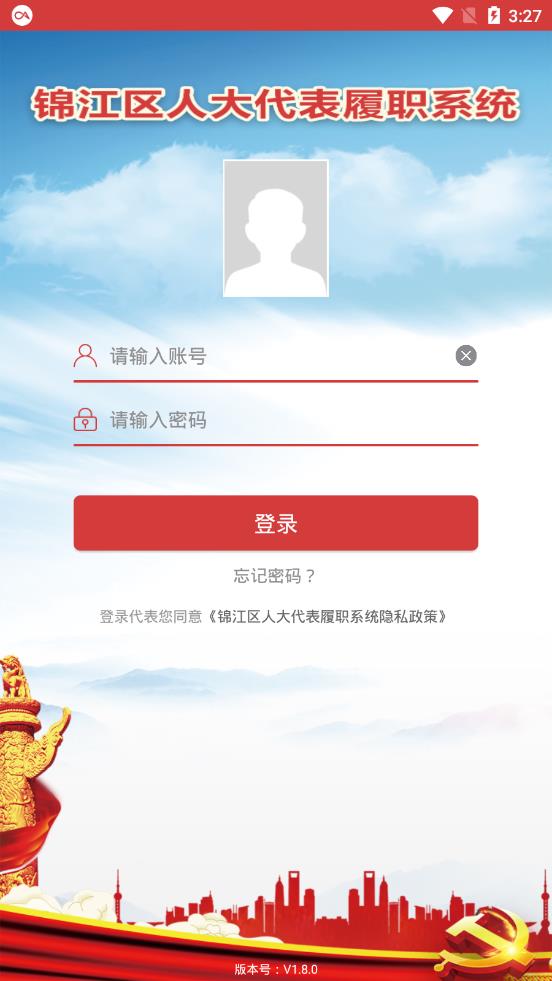Open the 忘记密码 forgot password link
Image resolution: width=552 pixels, height=981 pixels.
tap(275, 576)
